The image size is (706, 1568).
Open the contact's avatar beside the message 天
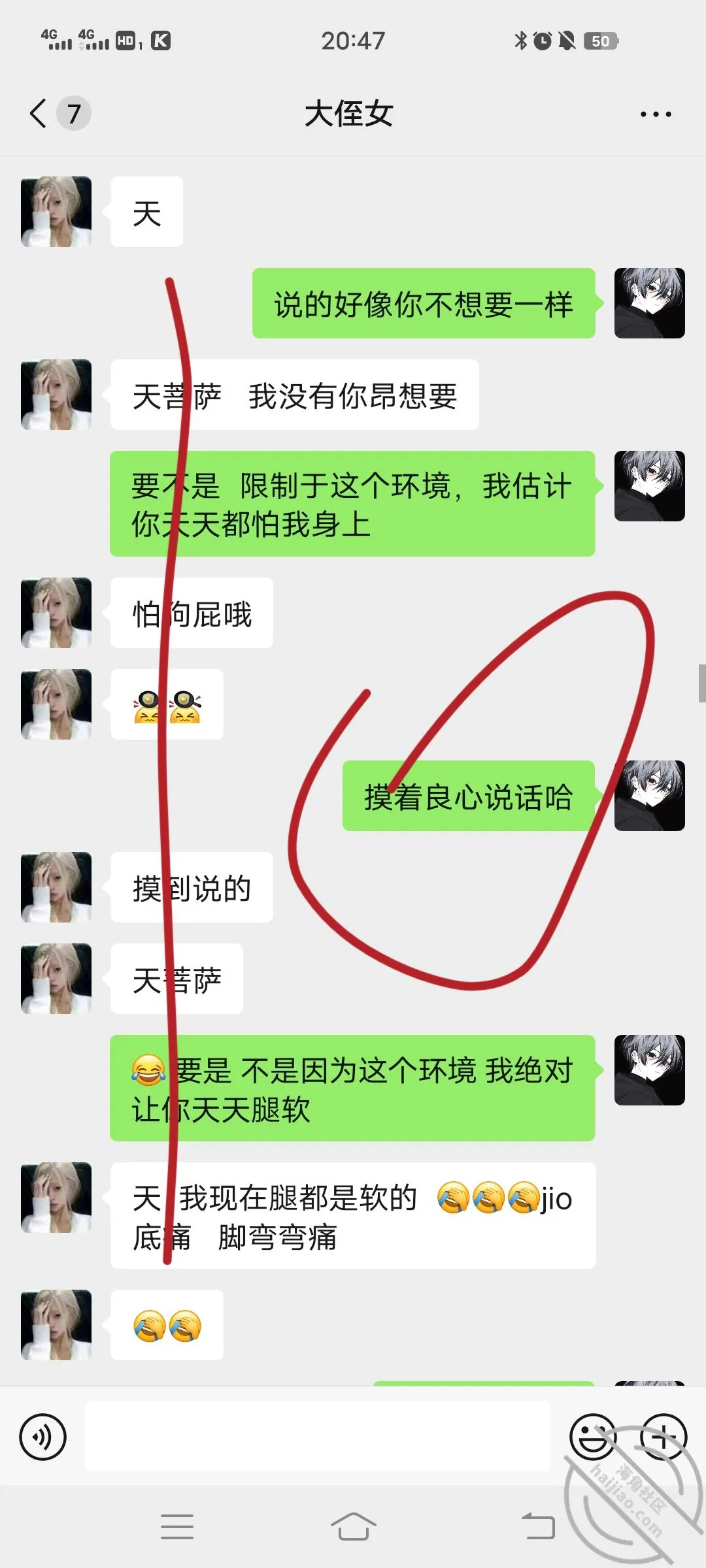pos(56,212)
